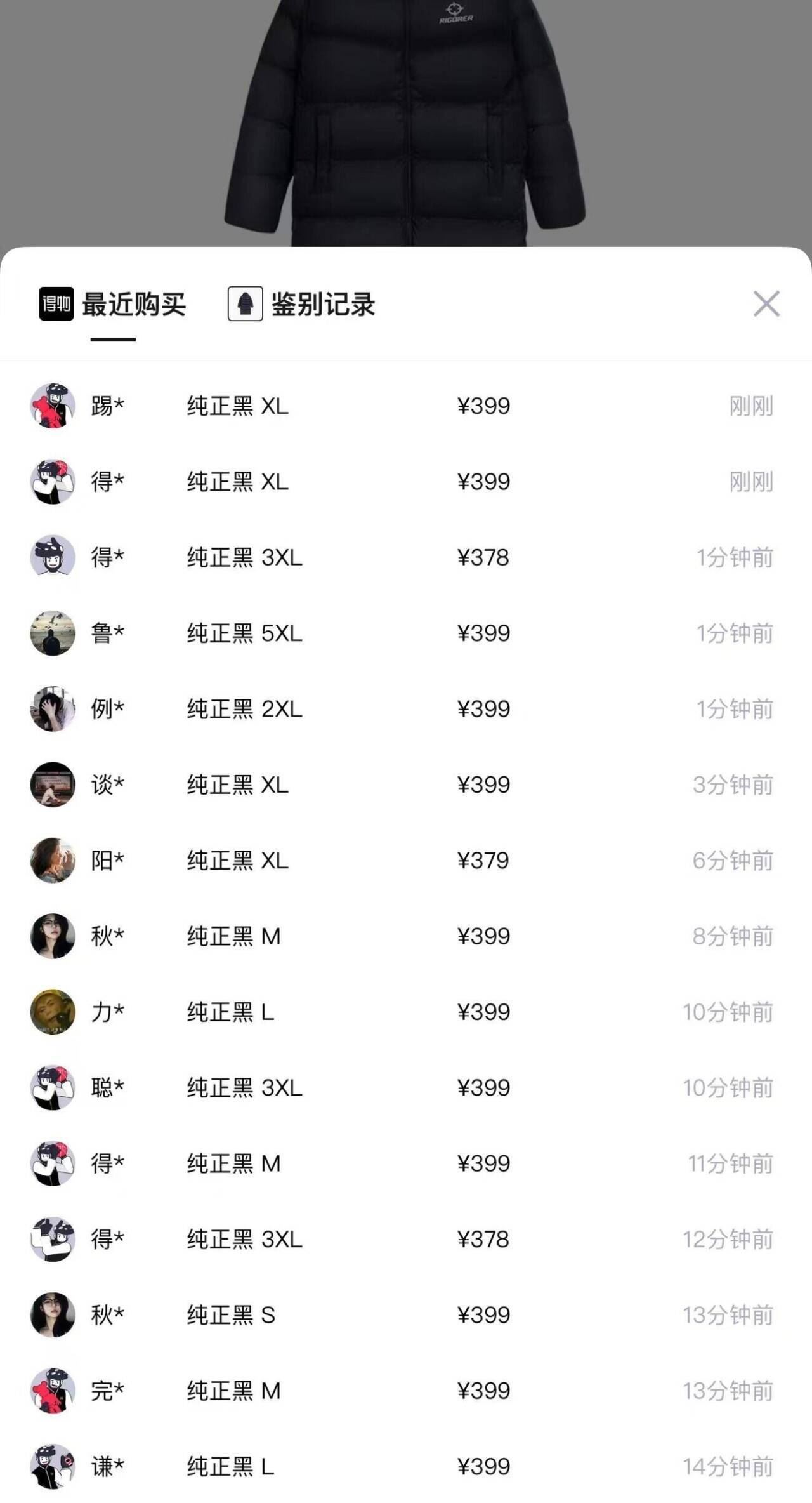Open buyer 踢* avatar picture
The width and height of the screenshot is (812, 1503).
(53, 407)
